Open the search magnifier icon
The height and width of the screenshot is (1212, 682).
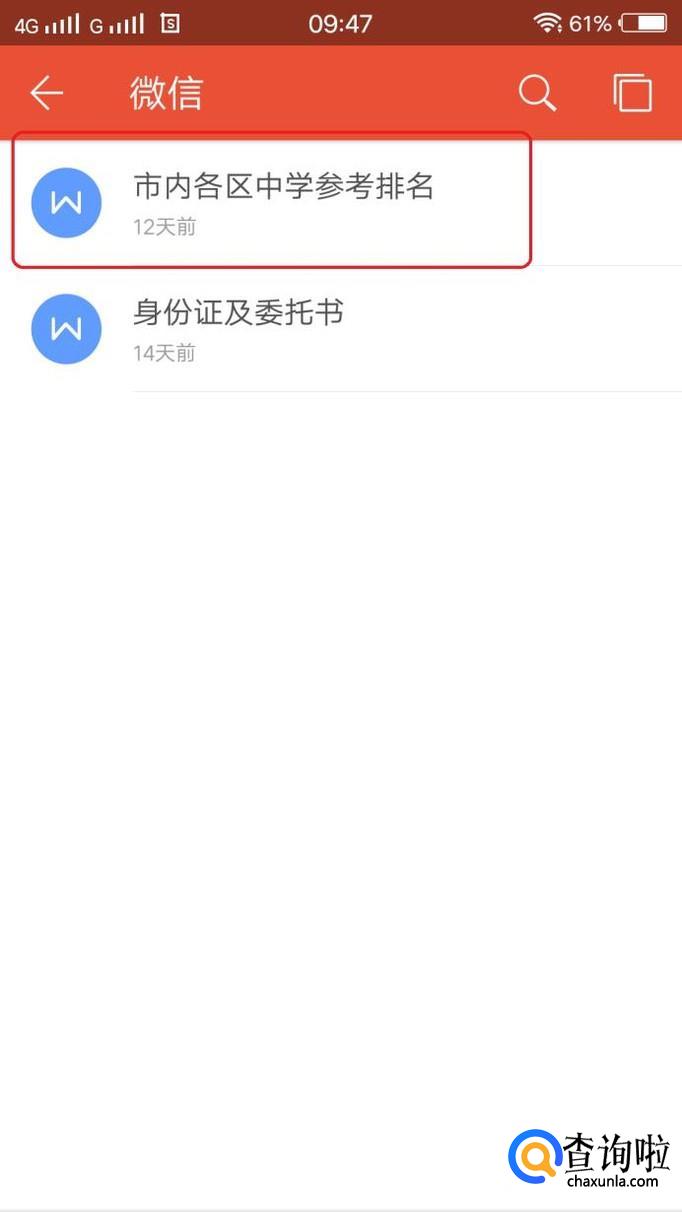pyautogui.click(x=537, y=93)
